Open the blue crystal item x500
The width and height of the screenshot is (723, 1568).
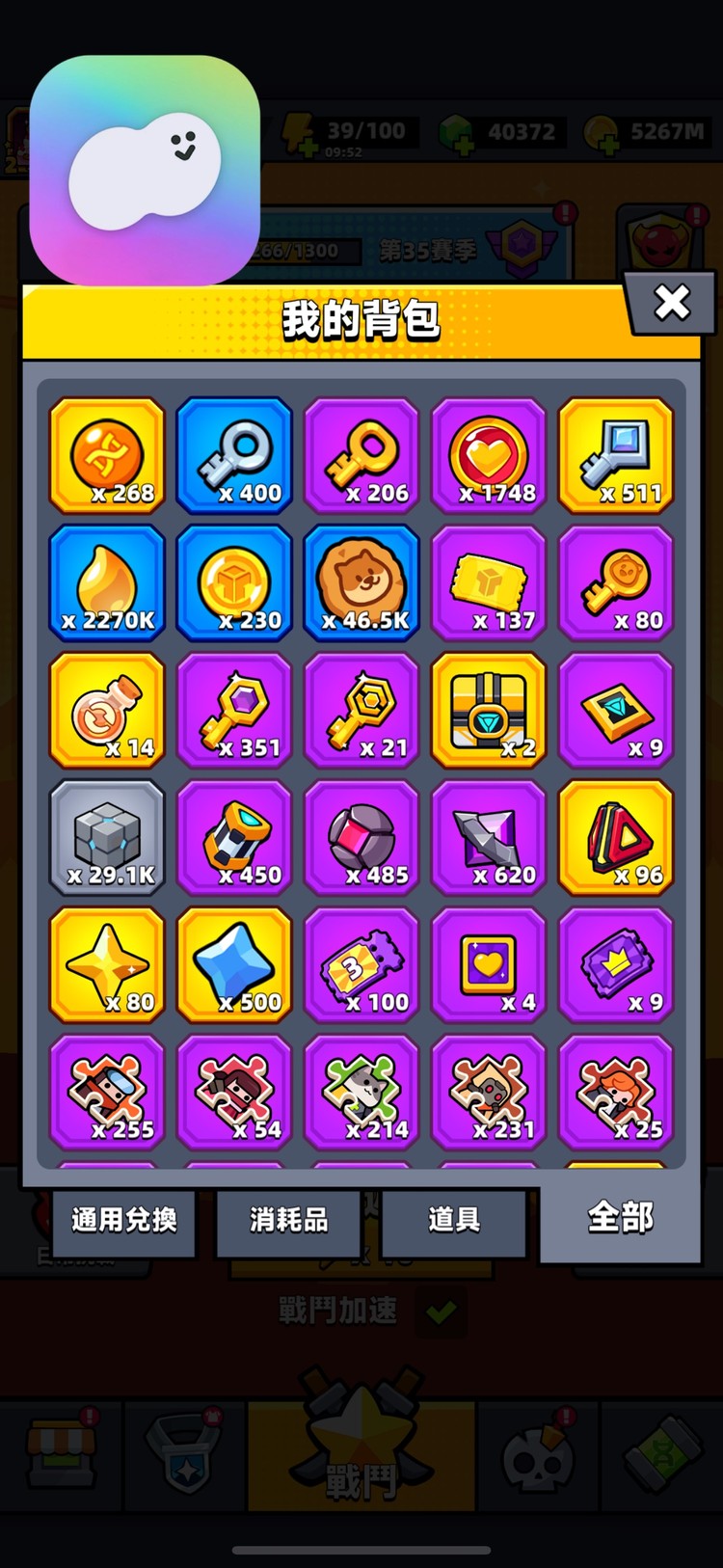click(x=234, y=964)
